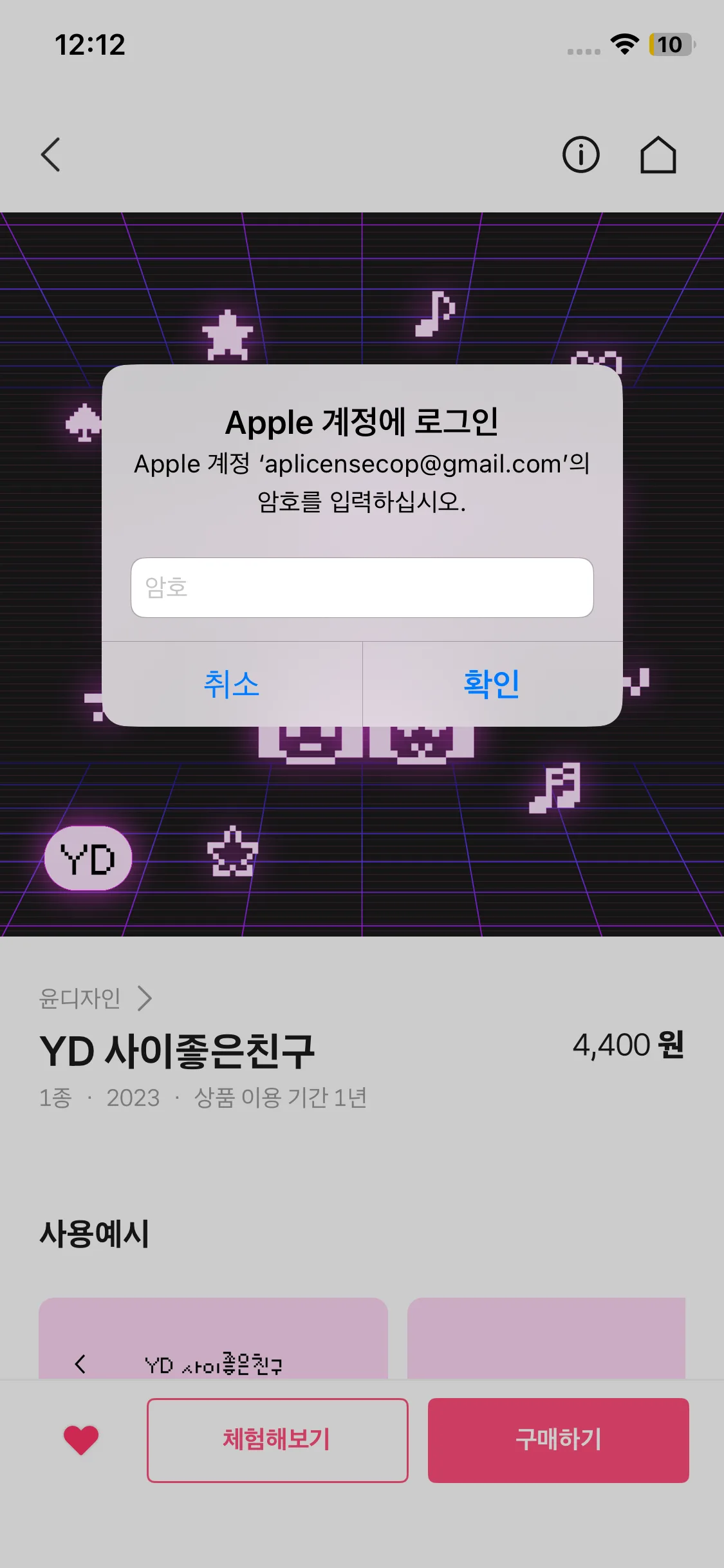Tap the 암호 password field
724x1568 pixels.
click(x=362, y=588)
